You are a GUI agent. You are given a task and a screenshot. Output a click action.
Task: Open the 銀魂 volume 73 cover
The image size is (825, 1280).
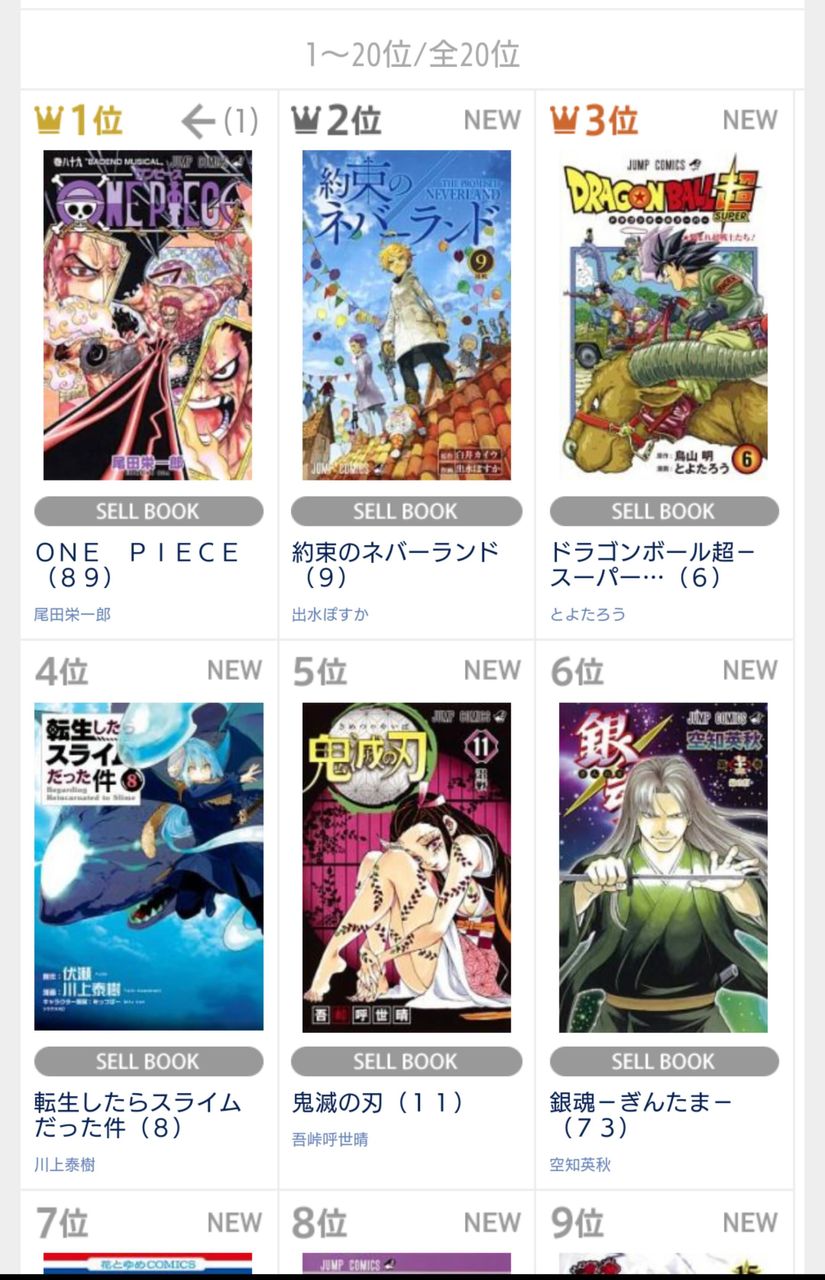[x=664, y=866]
